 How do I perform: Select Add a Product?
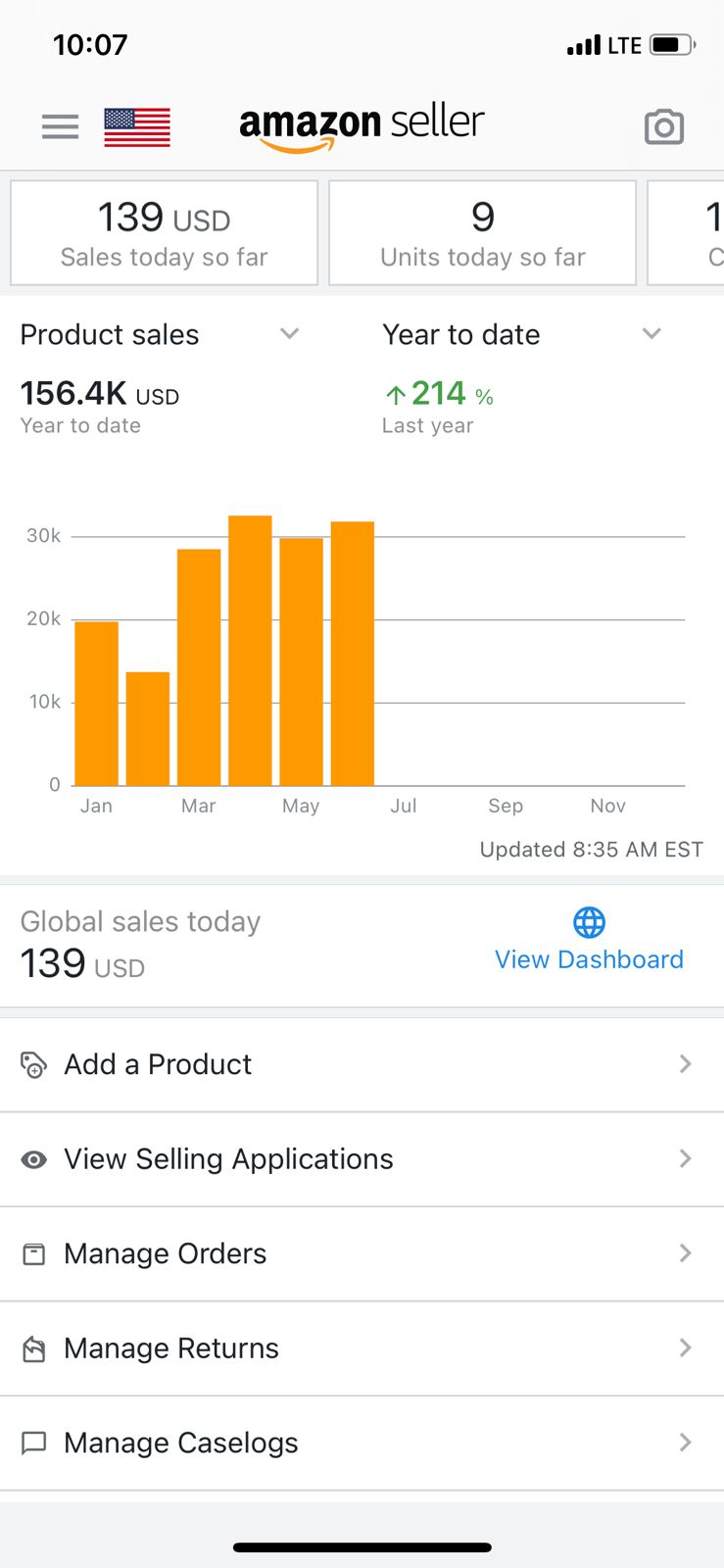coord(362,1064)
